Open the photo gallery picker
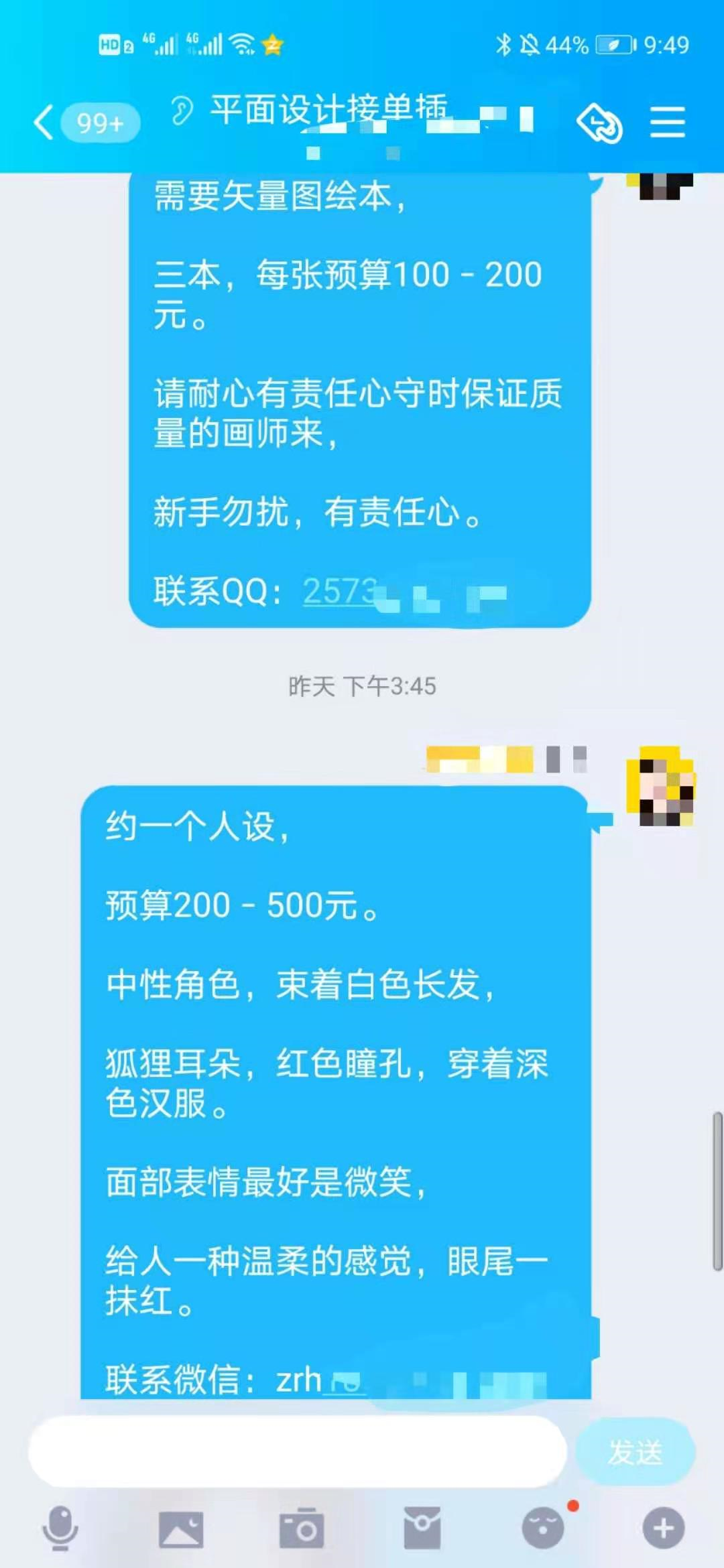Image resolution: width=724 pixels, height=1568 pixels. pos(181,1529)
